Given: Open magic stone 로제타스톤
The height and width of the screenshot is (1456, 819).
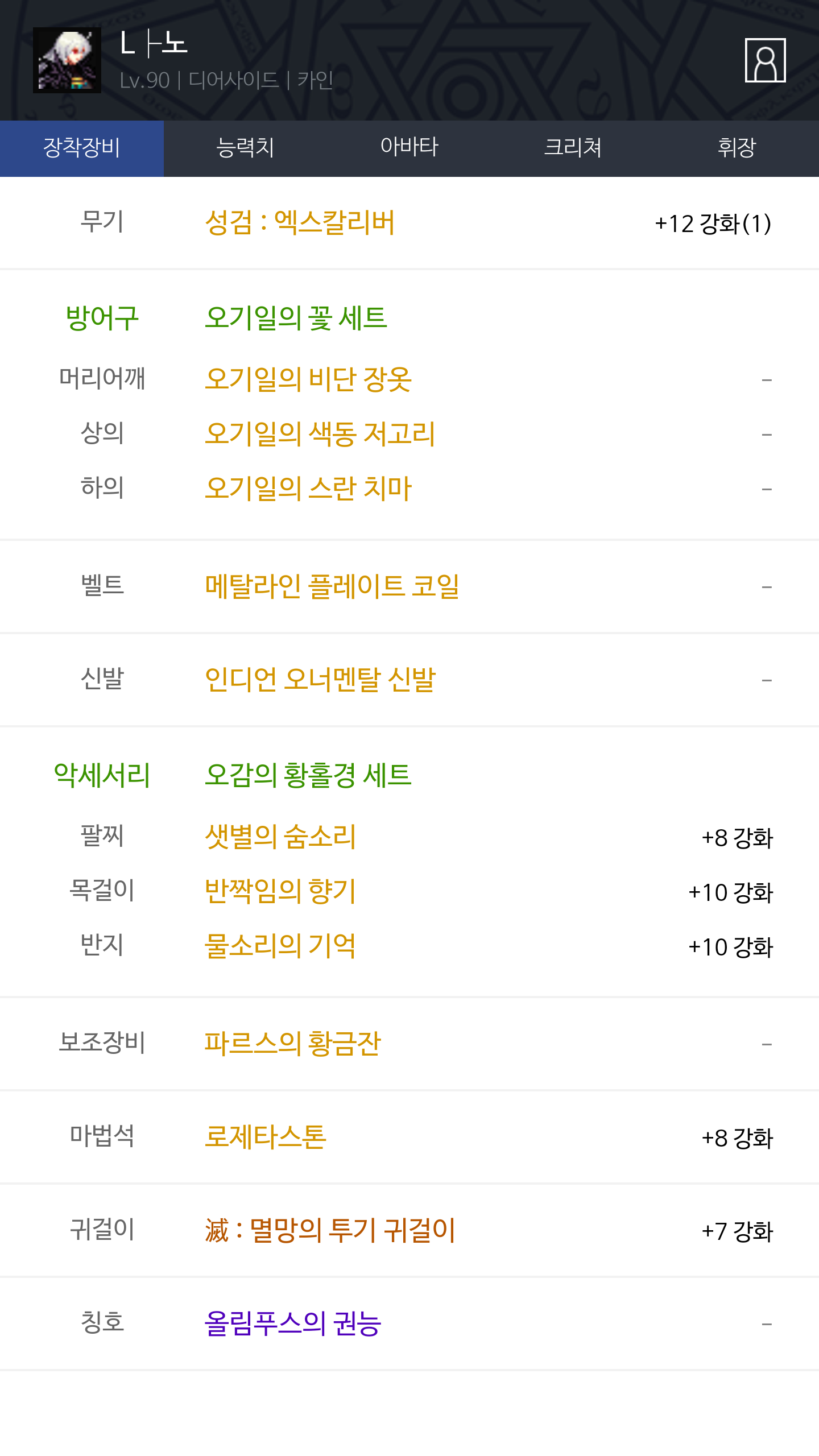Looking at the screenshot, I should pos(266,1137).
